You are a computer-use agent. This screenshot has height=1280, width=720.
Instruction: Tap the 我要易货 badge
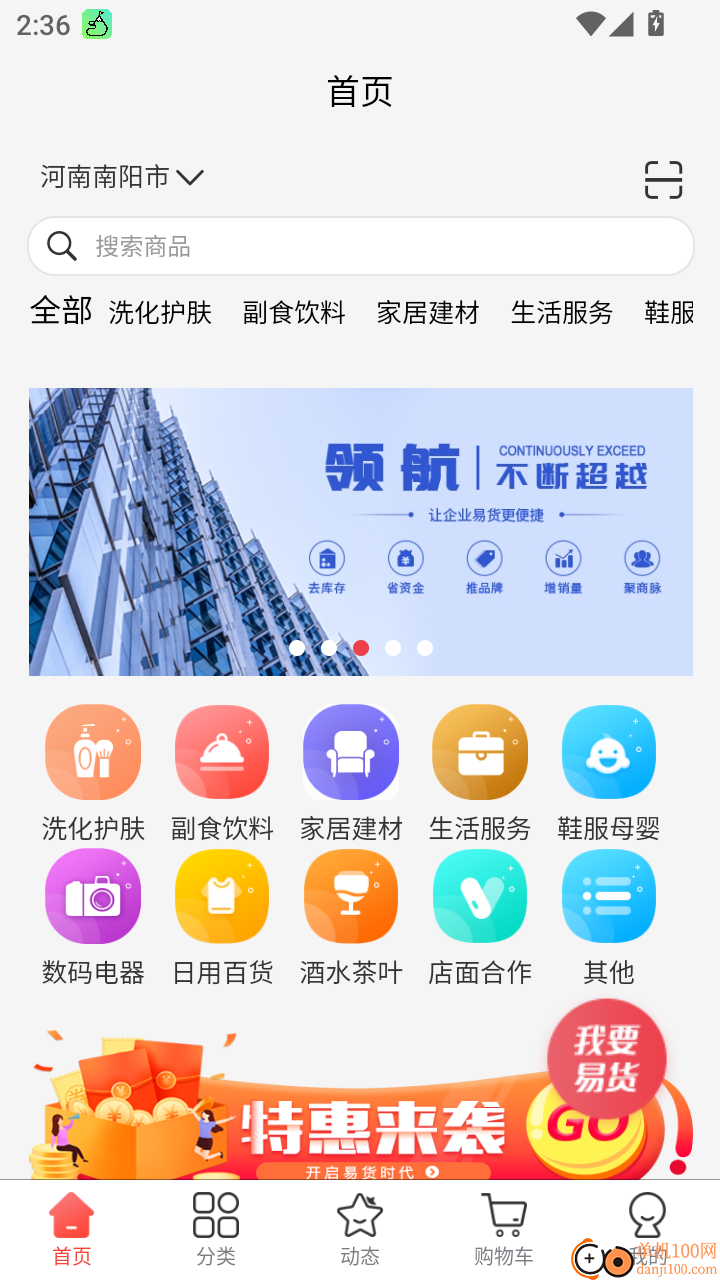tap(606, 1057)
